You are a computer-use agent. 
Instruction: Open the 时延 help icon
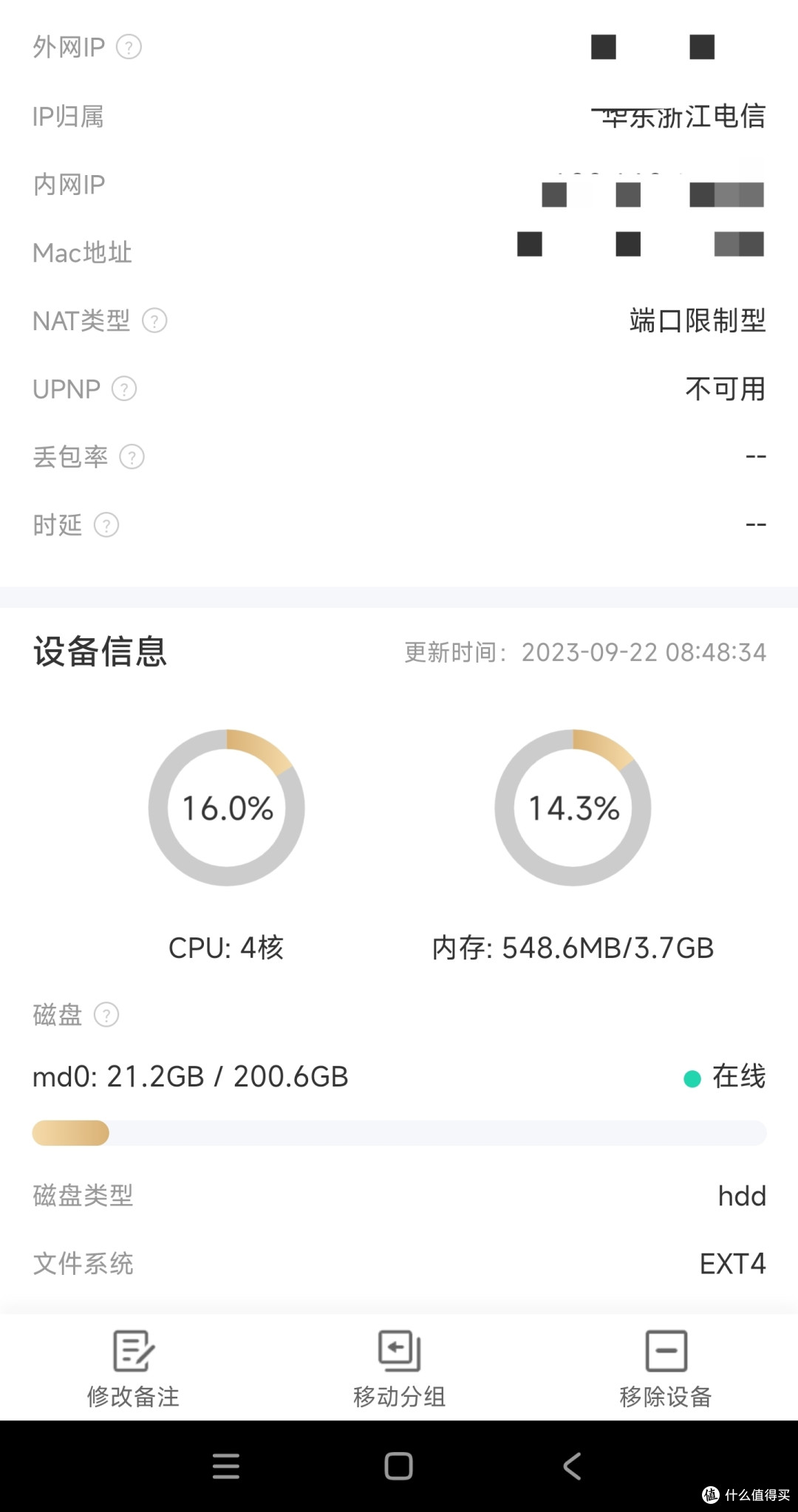pyautogui.click(x=106, y=525)
